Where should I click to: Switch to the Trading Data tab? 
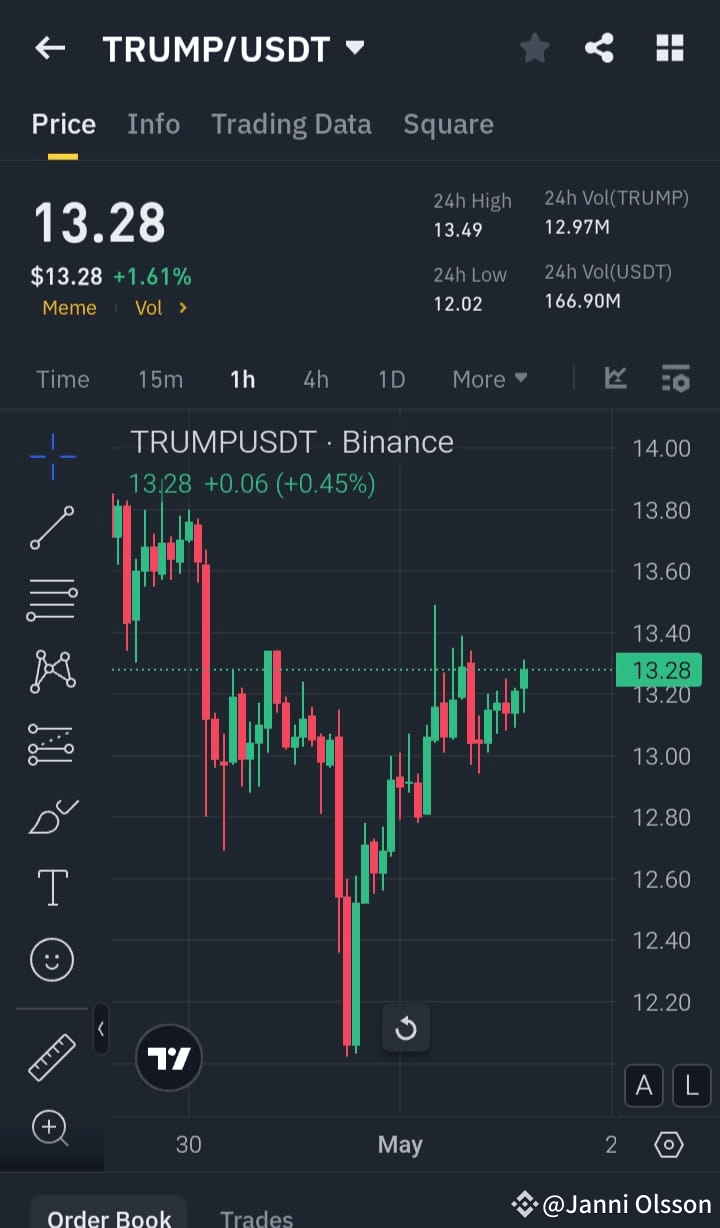point(291,124)
